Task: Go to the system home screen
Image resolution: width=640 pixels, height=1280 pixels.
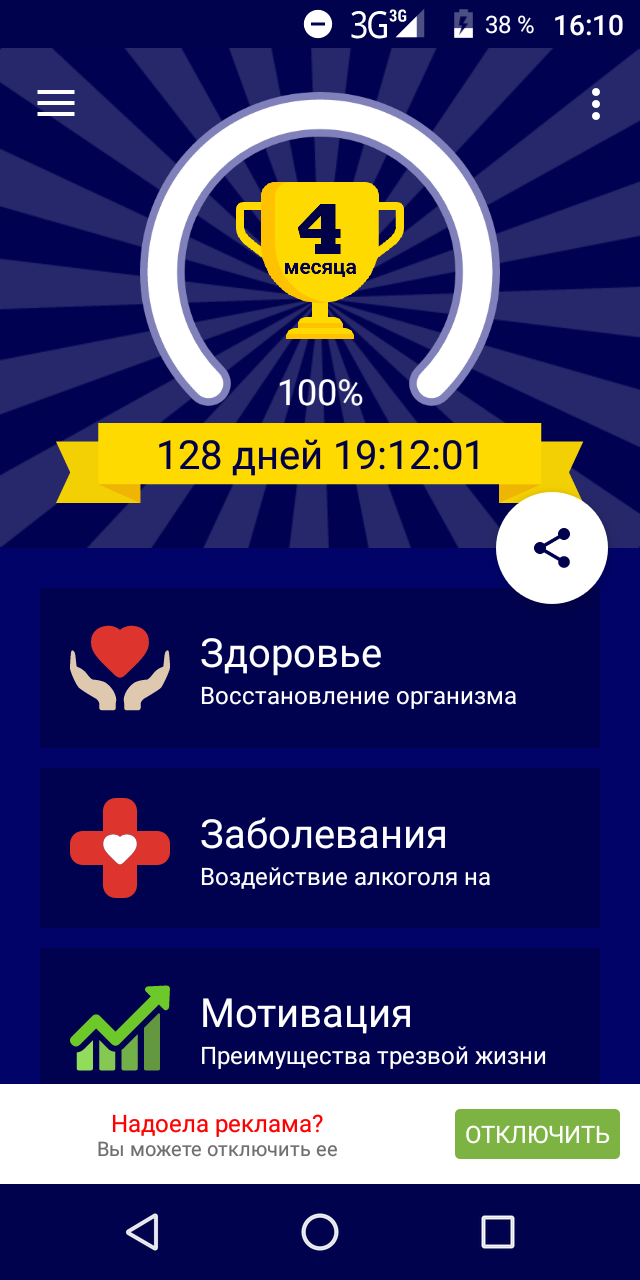Action: pyautogui.click(x=320, y=1232)
